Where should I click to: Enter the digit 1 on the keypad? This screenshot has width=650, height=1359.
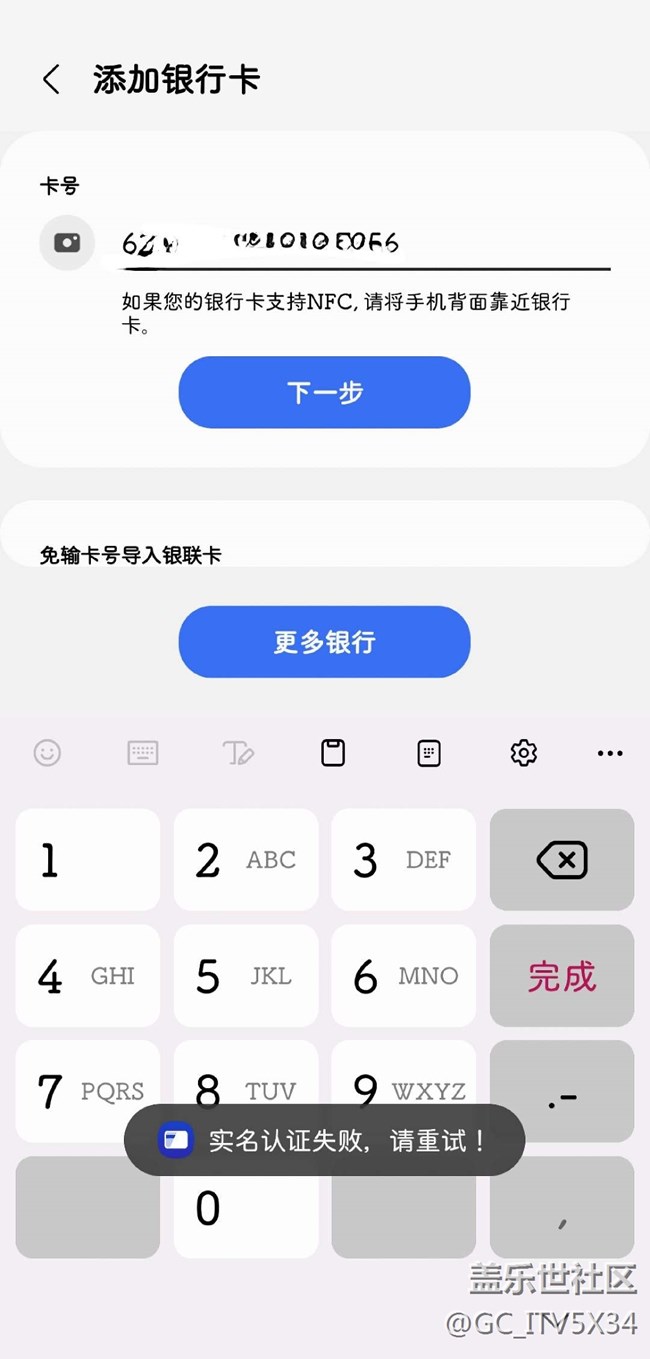(88, 860)
